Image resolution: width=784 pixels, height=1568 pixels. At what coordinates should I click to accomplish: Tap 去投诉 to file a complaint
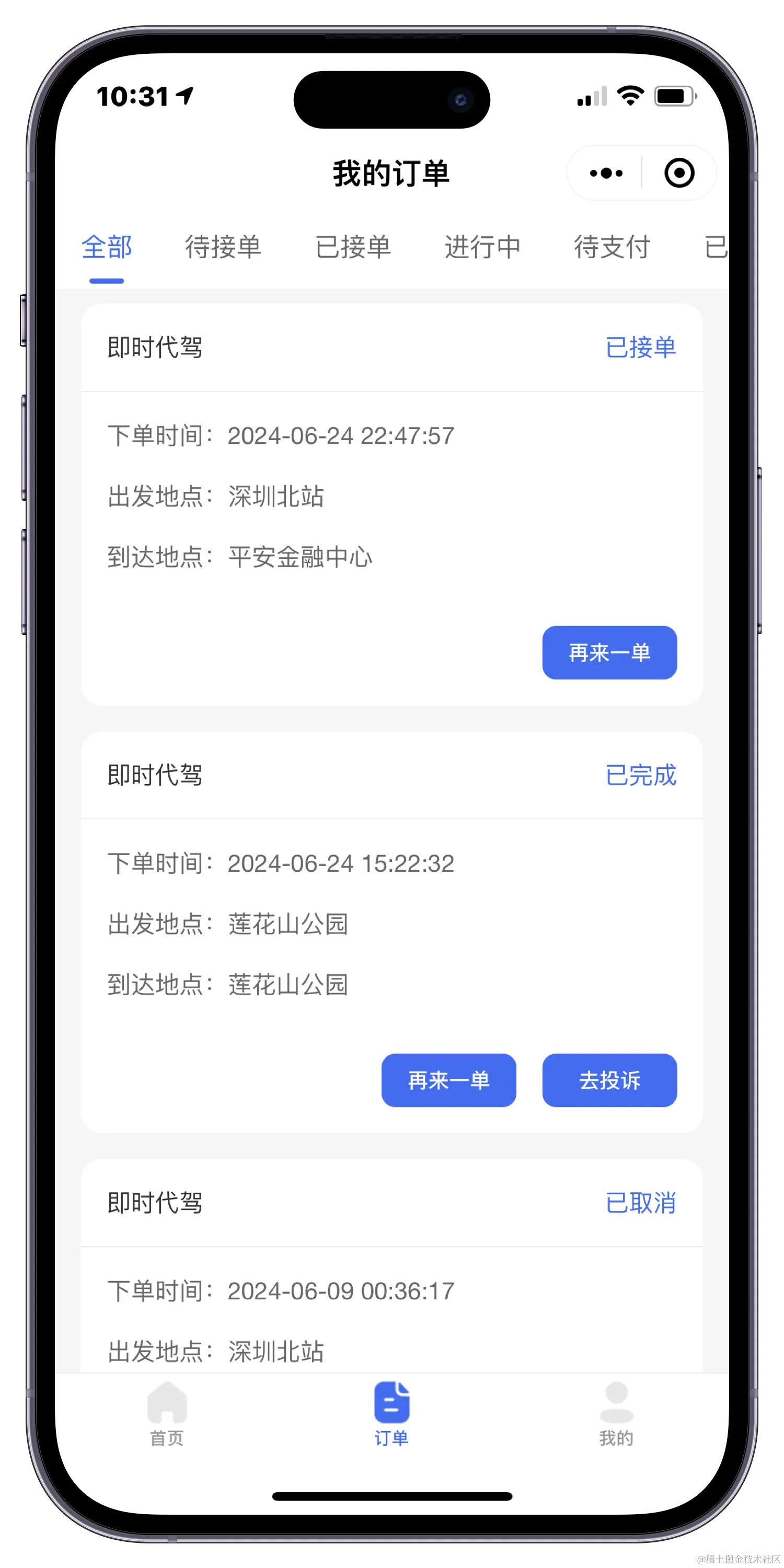point(609,1080)
